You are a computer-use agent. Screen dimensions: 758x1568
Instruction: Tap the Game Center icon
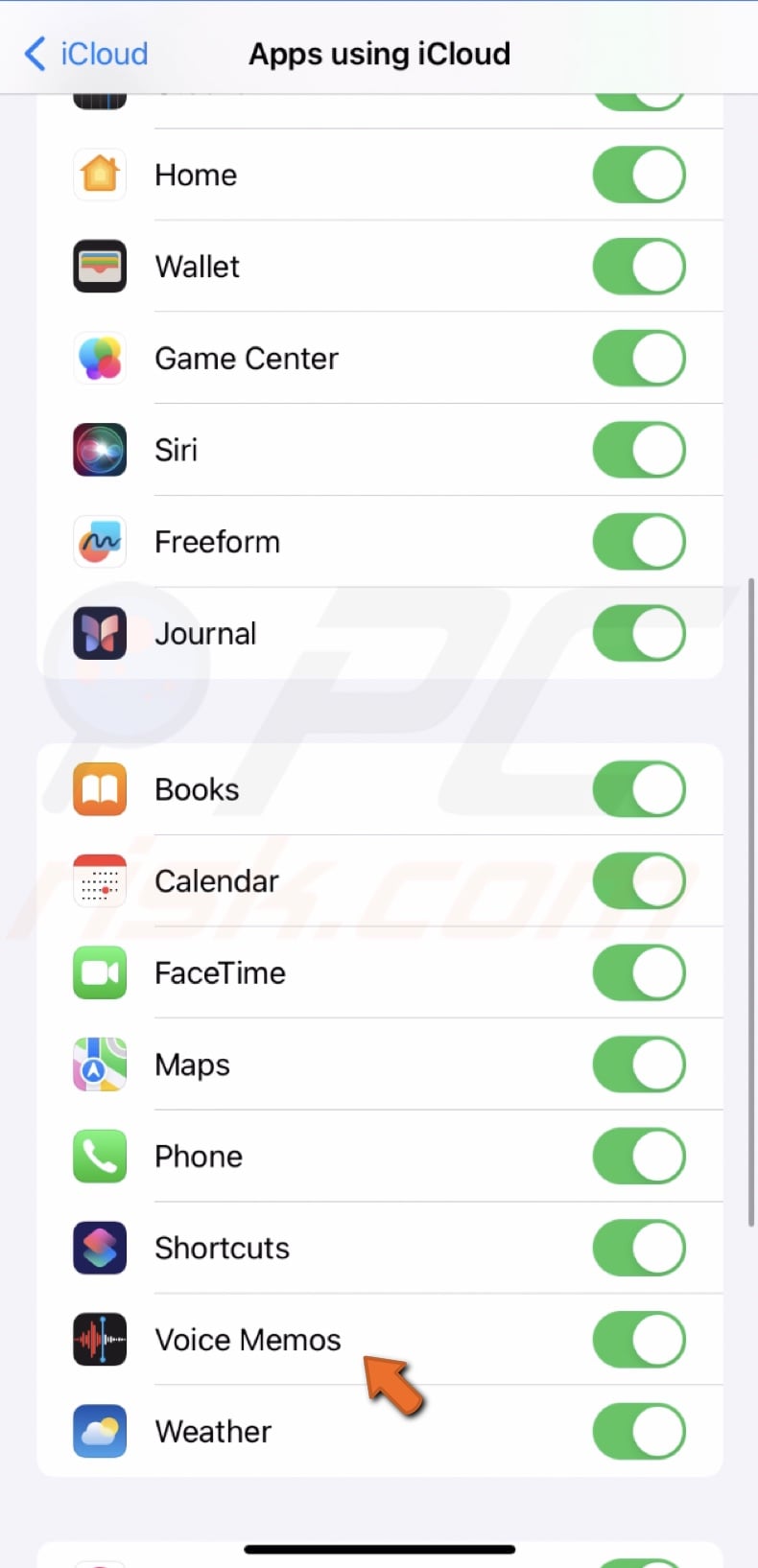[99, 358]
